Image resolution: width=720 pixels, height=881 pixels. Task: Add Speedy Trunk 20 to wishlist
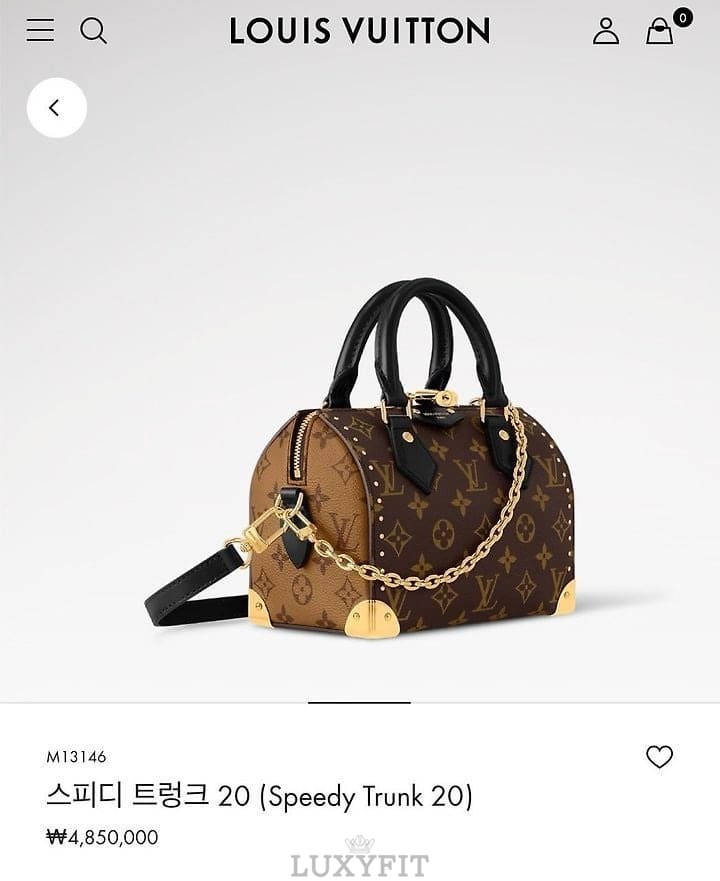coord(659,757)
